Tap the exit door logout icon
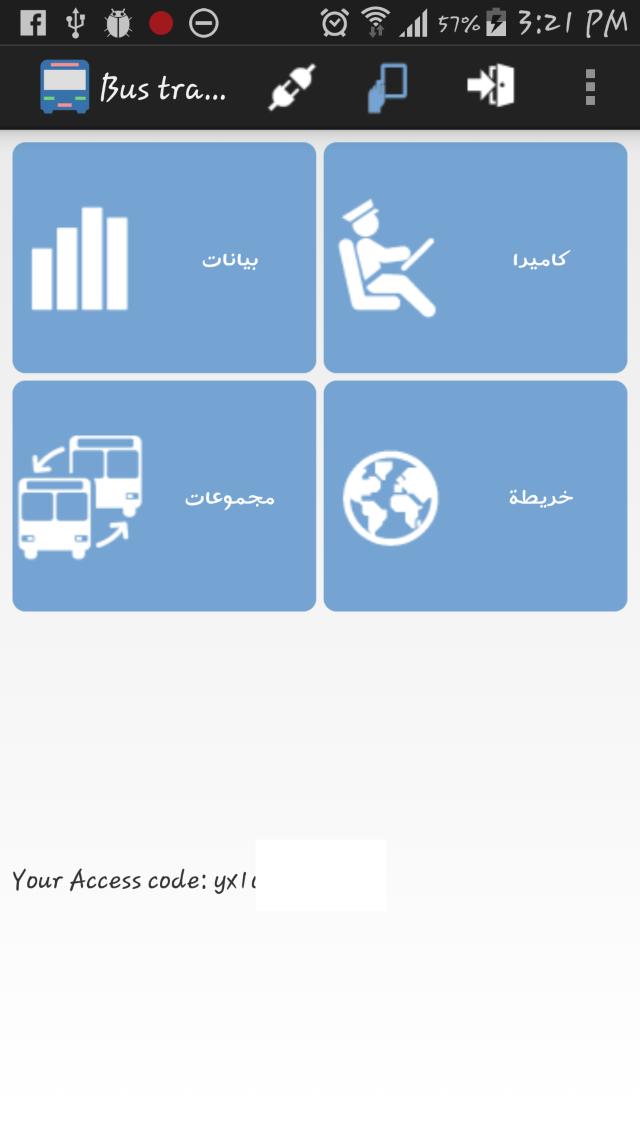This screenshot has height=1138, width=640. point(490,87)
